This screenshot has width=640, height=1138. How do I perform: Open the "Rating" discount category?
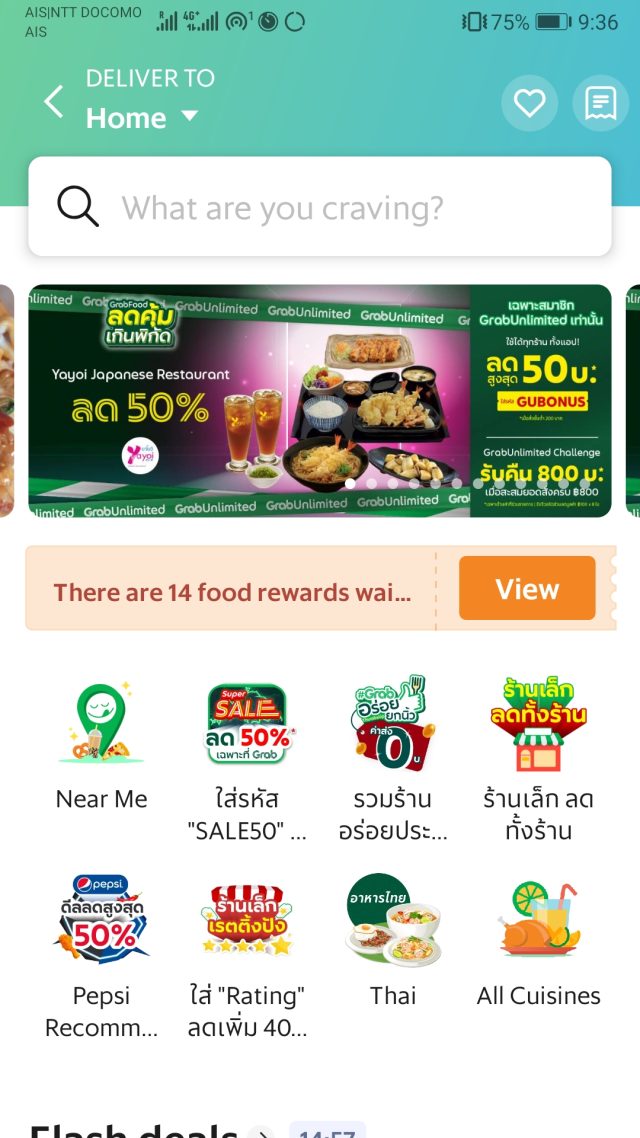[247, 955]
